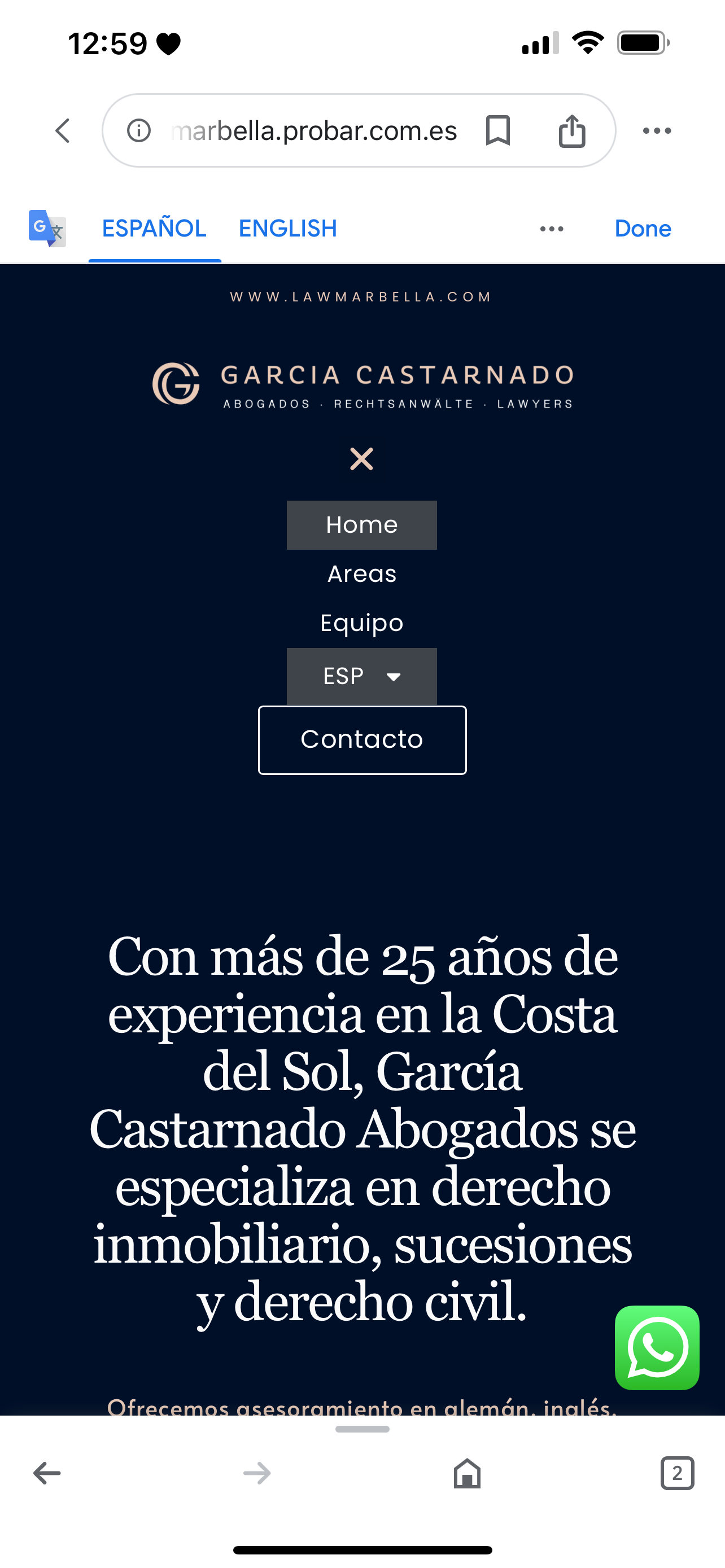Navigate back using the bottom arrow
The image size is (725, 1568).
tap(47, 1473)
